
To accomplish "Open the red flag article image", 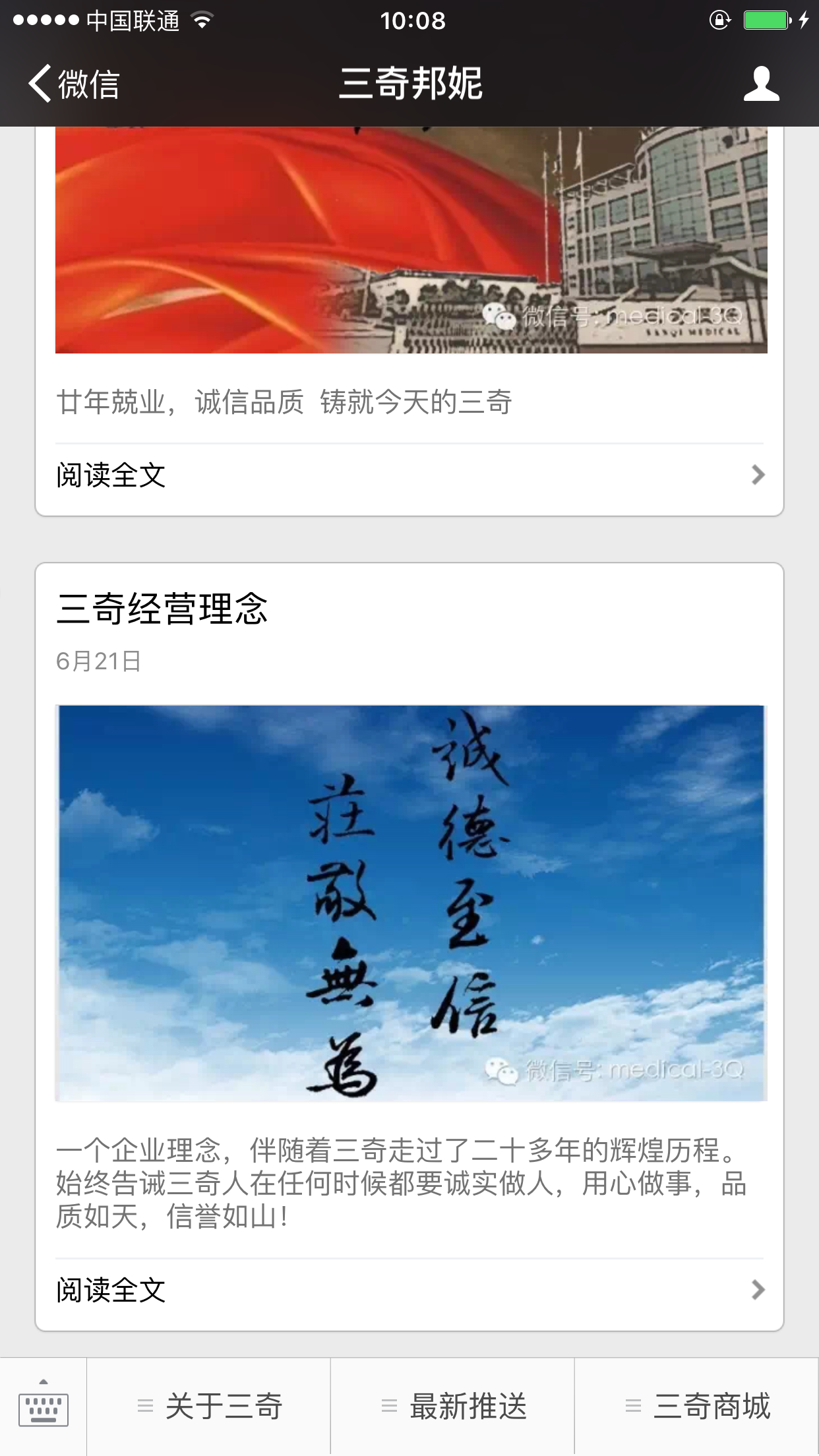I will (410, 241).
